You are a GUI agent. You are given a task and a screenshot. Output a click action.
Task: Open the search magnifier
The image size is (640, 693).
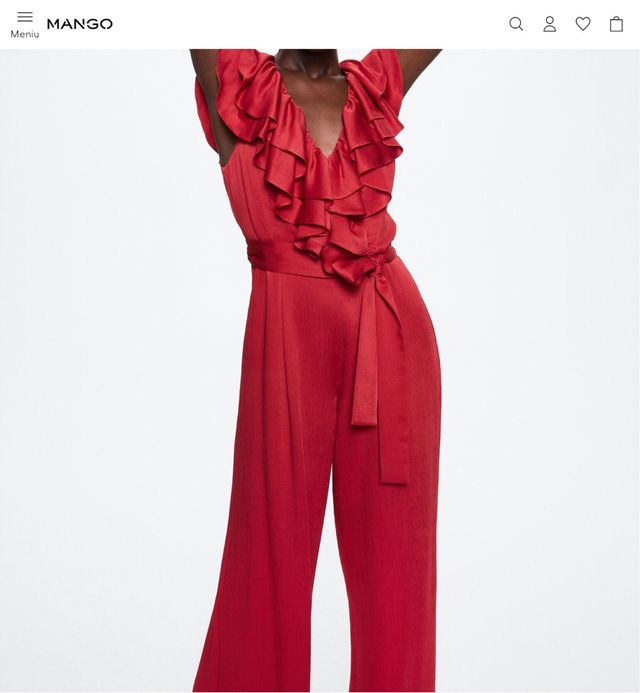[516, 24]
